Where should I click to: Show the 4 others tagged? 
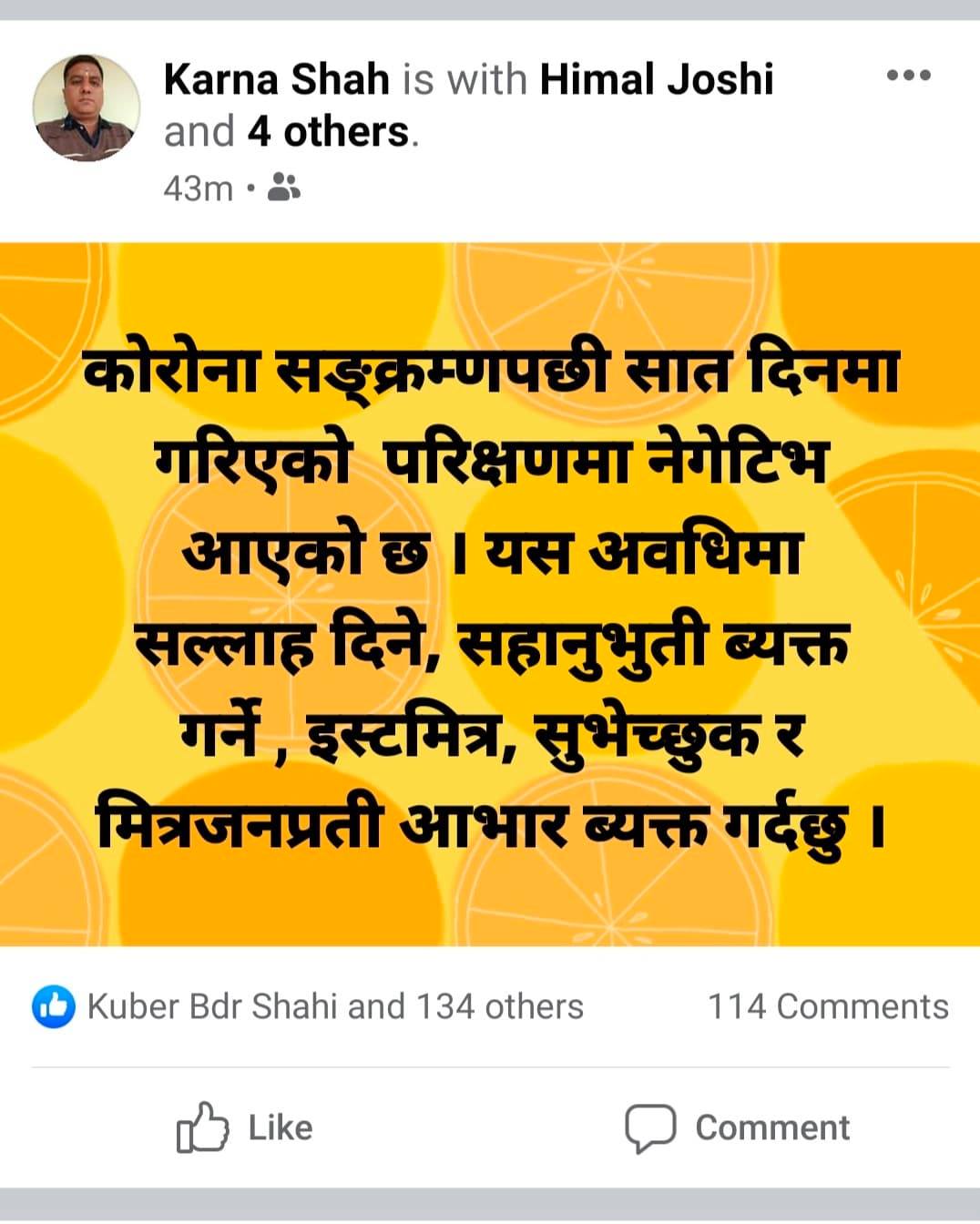click(327, 132)
